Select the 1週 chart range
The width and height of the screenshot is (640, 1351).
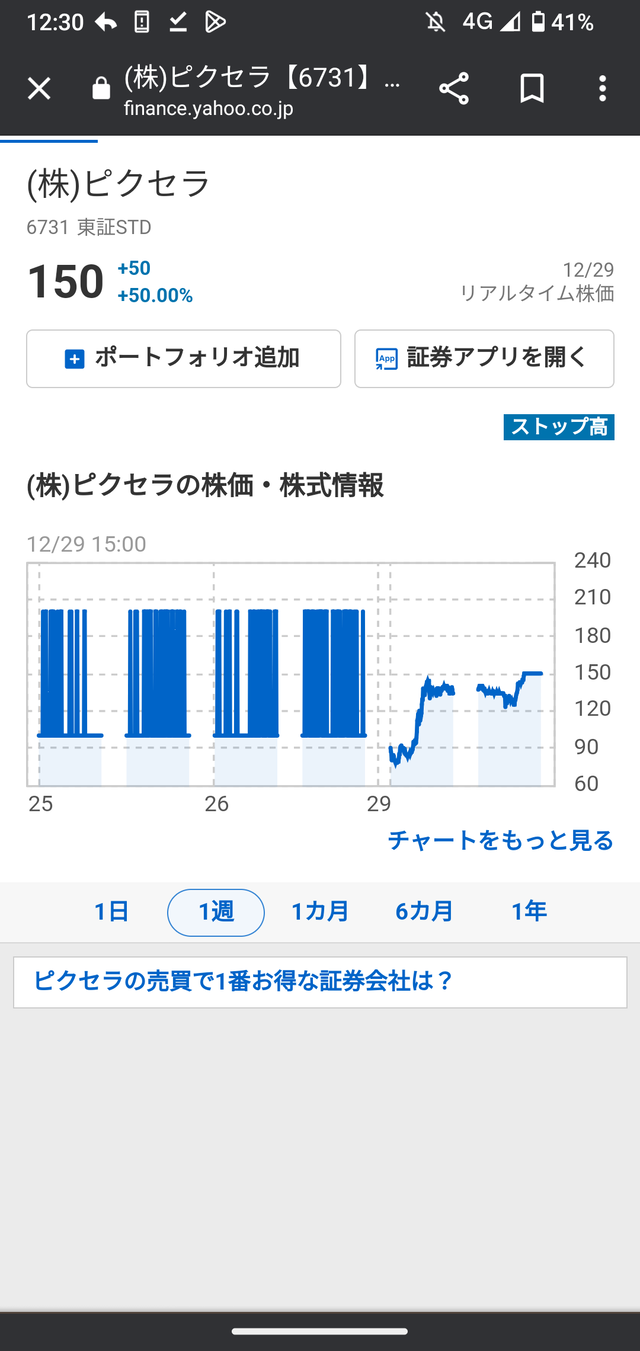pyautogui.click(x=216, y=911)
